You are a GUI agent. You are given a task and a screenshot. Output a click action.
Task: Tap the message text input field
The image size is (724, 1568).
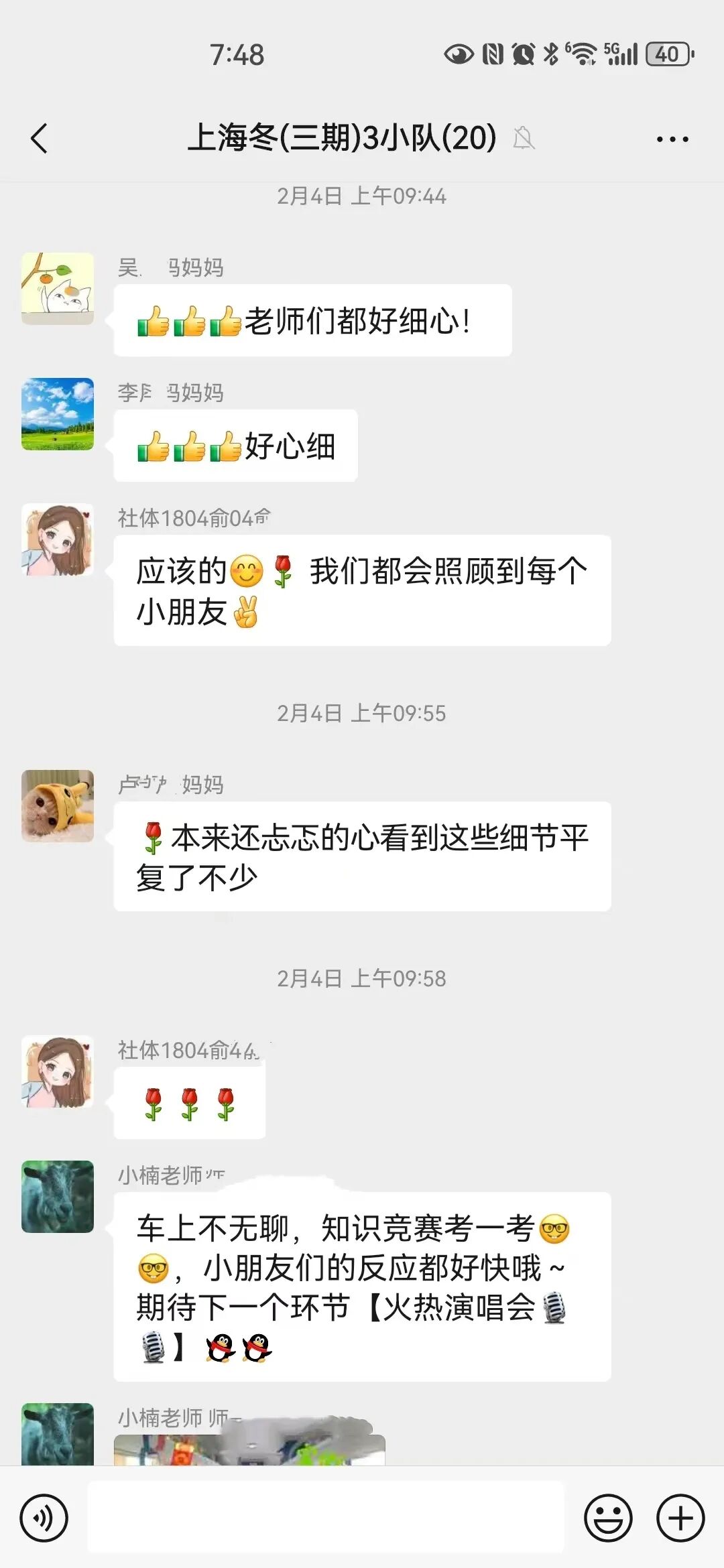pyautogui.click(x=326, y=1517)
